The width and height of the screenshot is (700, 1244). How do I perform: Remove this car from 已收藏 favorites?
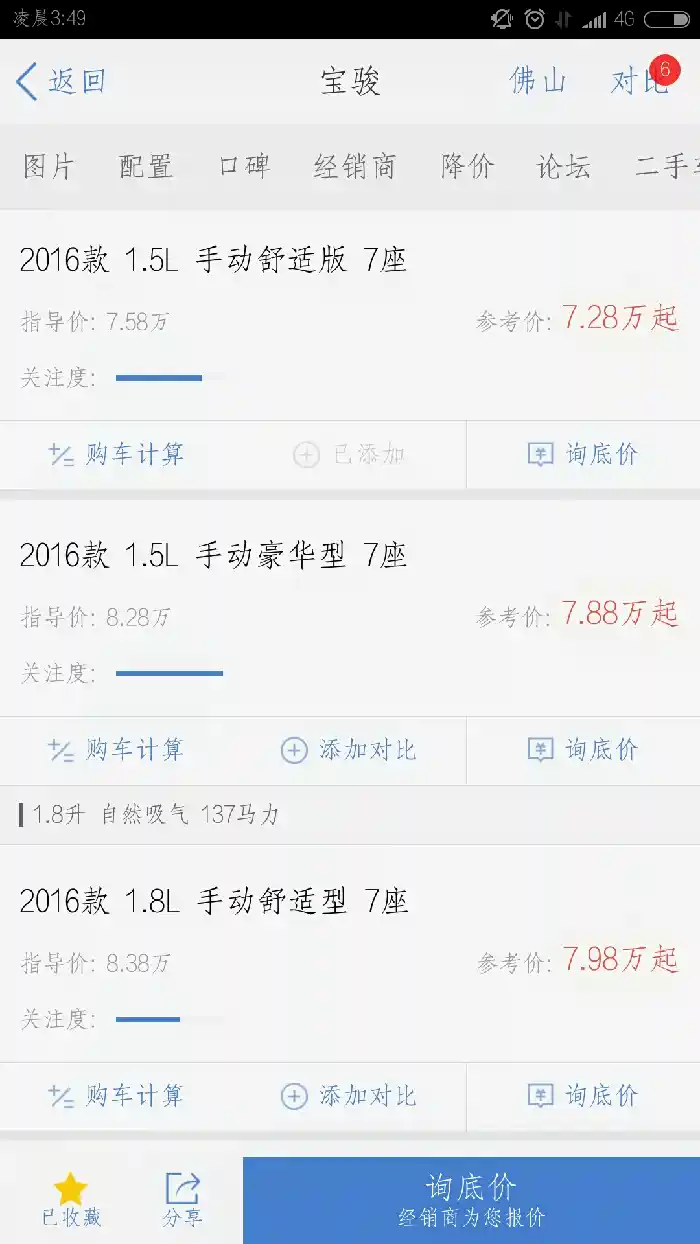(x=71, y=1199)
